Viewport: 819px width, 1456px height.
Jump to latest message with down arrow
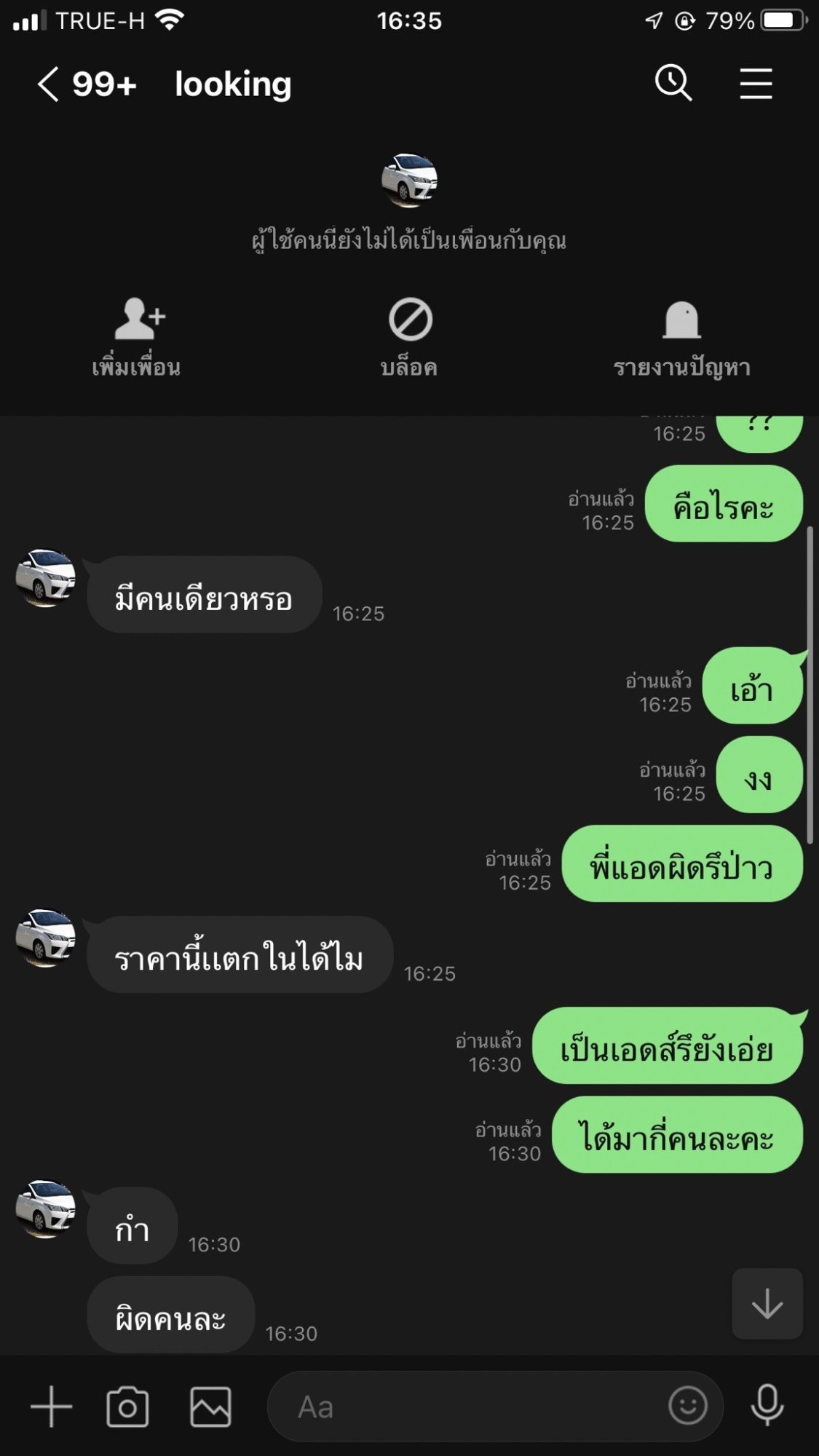767,1304
